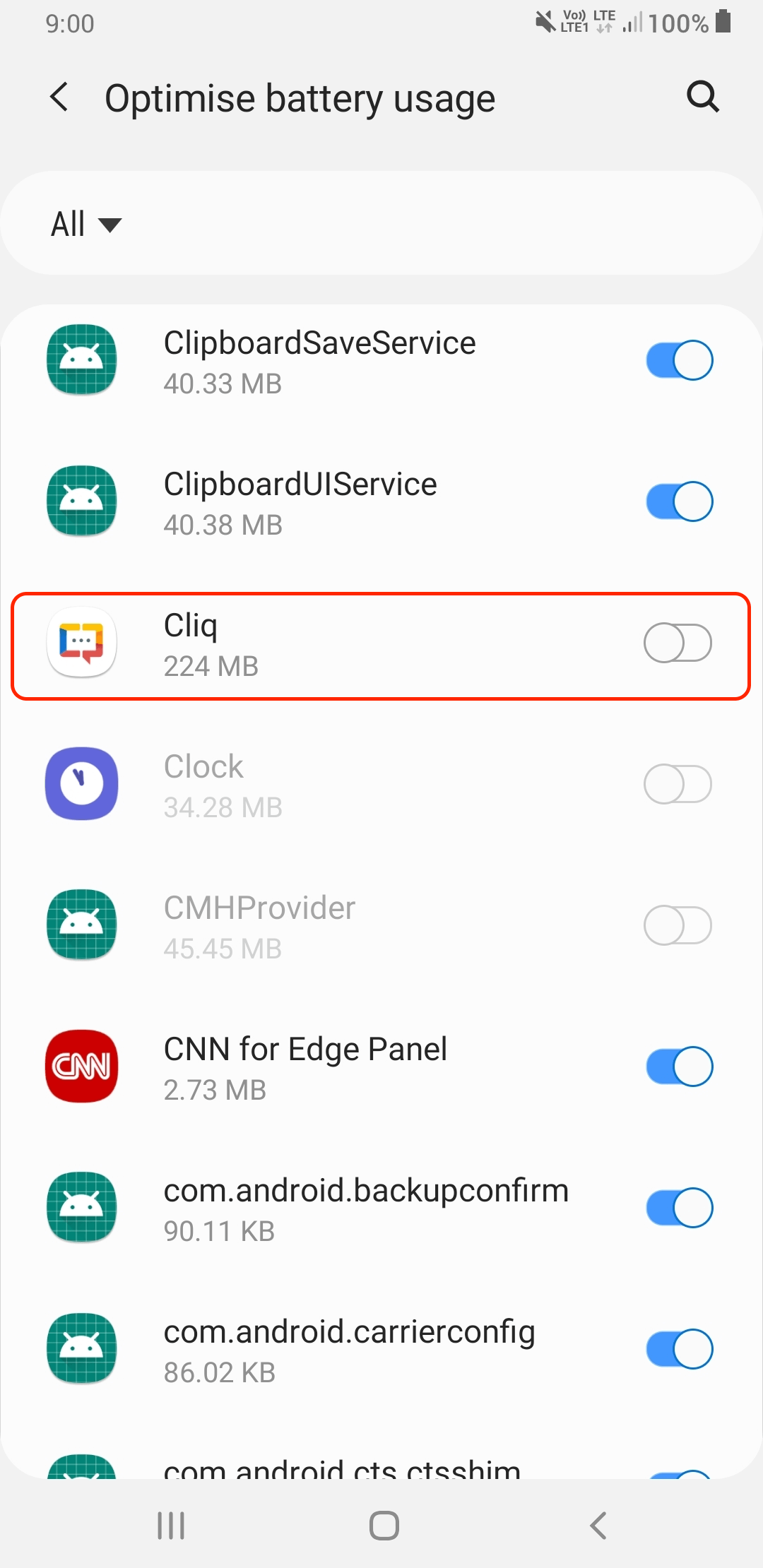Disable the com.android.carrierconfig switch
This screenshot has width=763, height=1568.
(x=679, y=1349)
